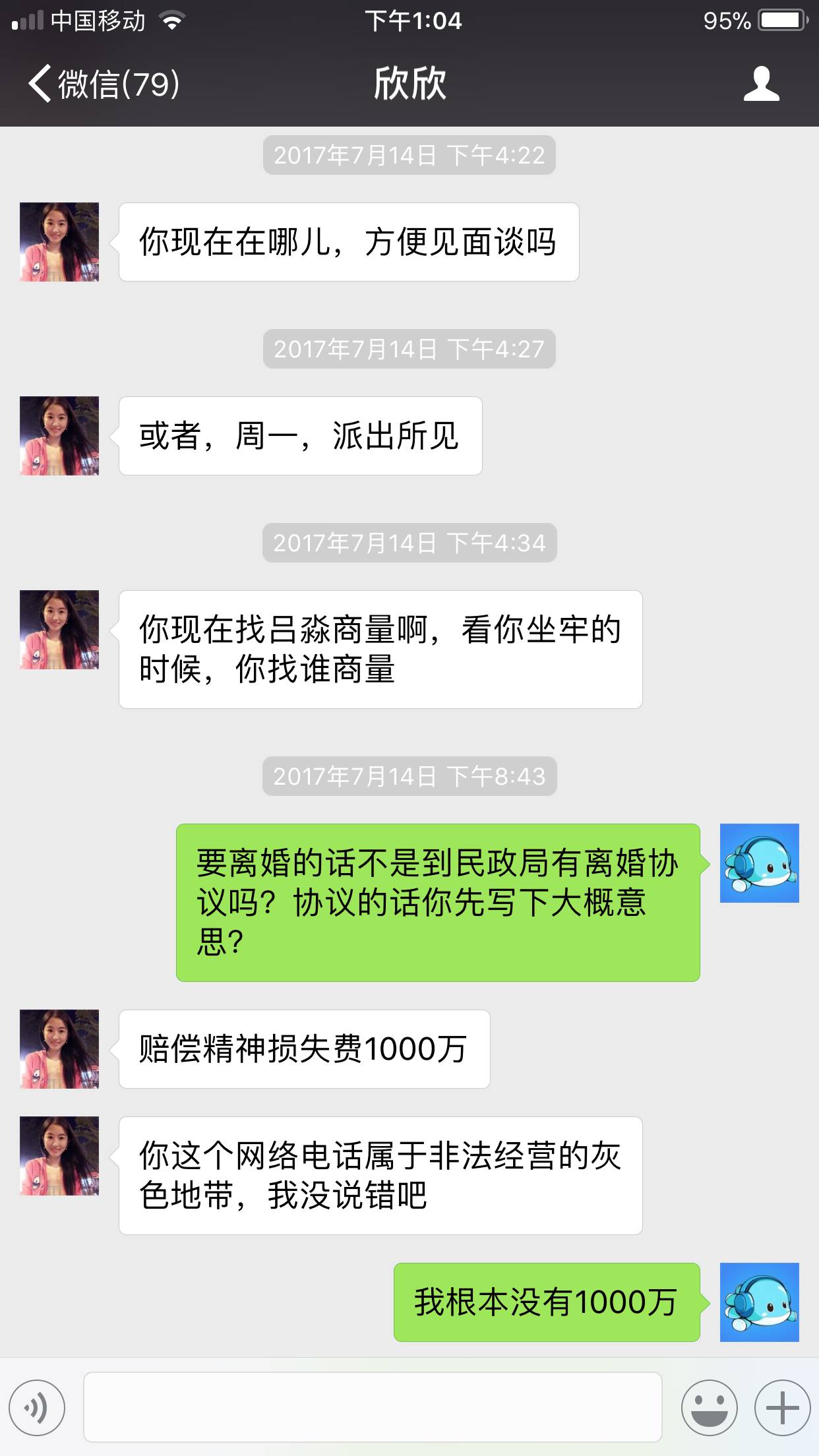
Task: Open the emoji sticker panel
Action: (709, 1408)
